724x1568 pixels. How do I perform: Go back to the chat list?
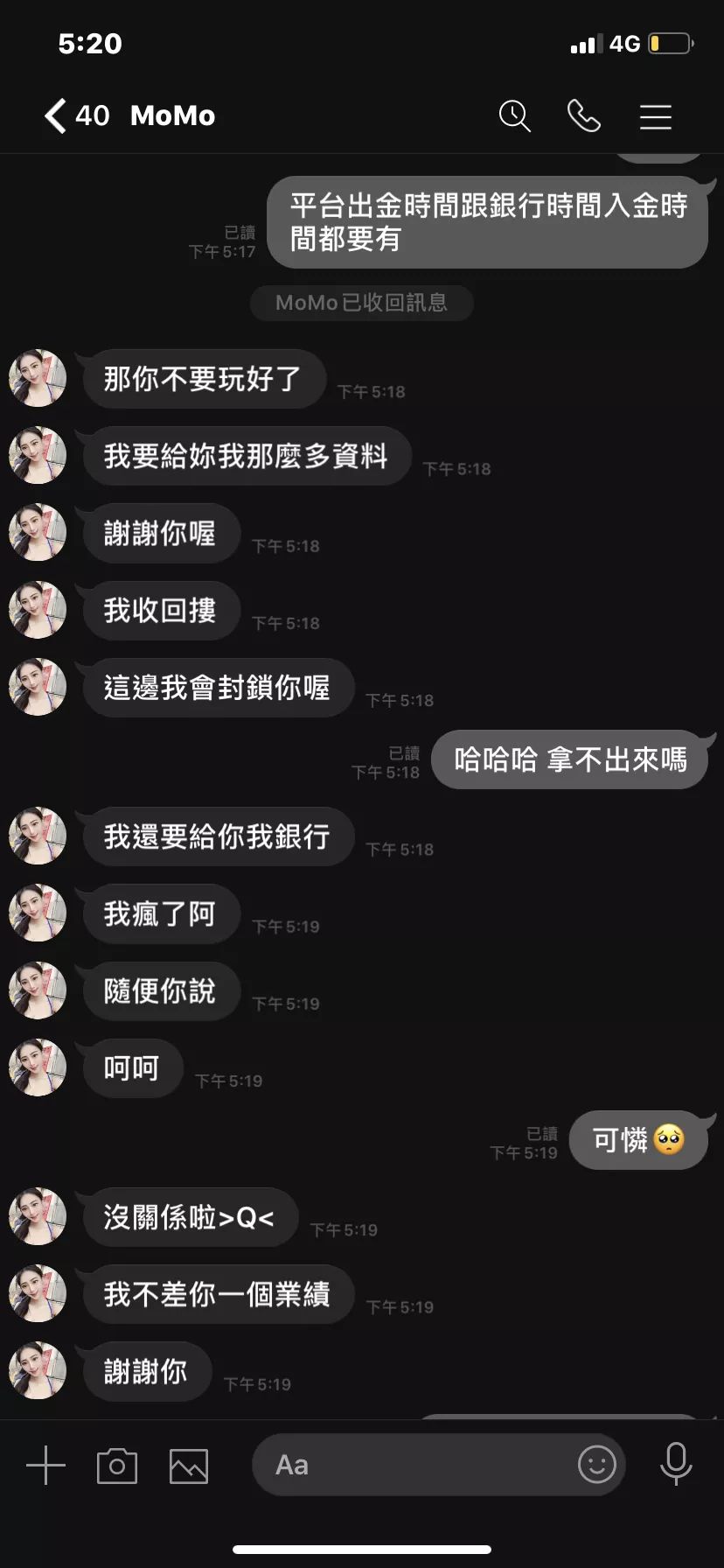click(56, 115)
